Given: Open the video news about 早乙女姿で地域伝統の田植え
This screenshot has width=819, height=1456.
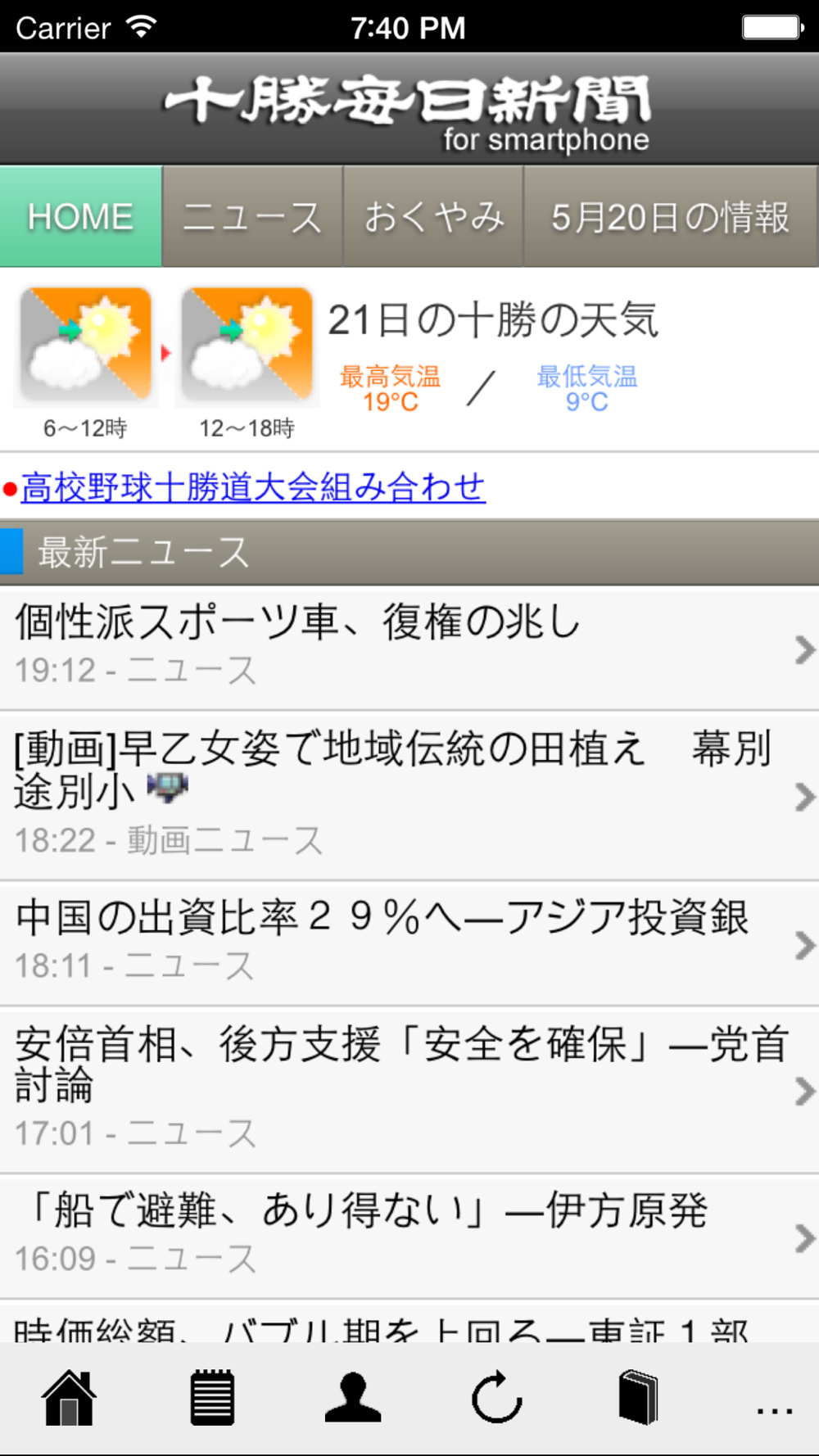Looking at the screenshot, I should click(409, 796).
